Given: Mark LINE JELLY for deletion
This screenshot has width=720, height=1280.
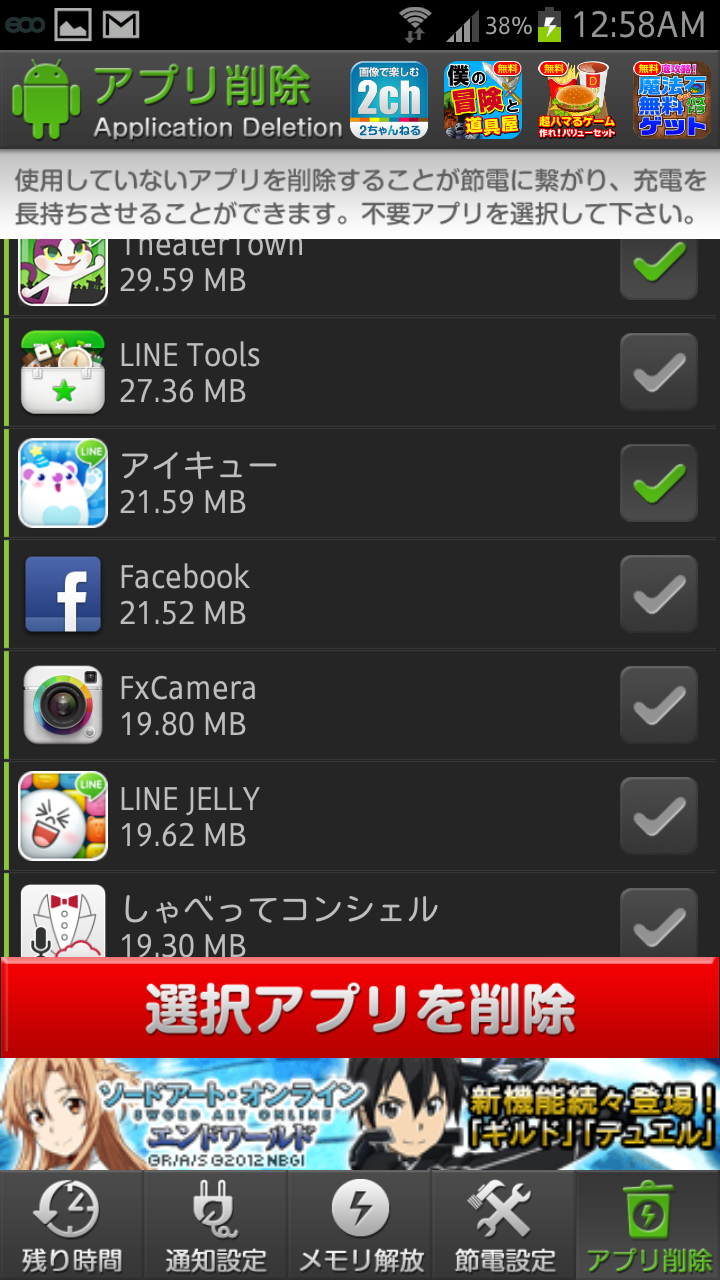Looking at the screenshot, I should [x=658, y=816].
